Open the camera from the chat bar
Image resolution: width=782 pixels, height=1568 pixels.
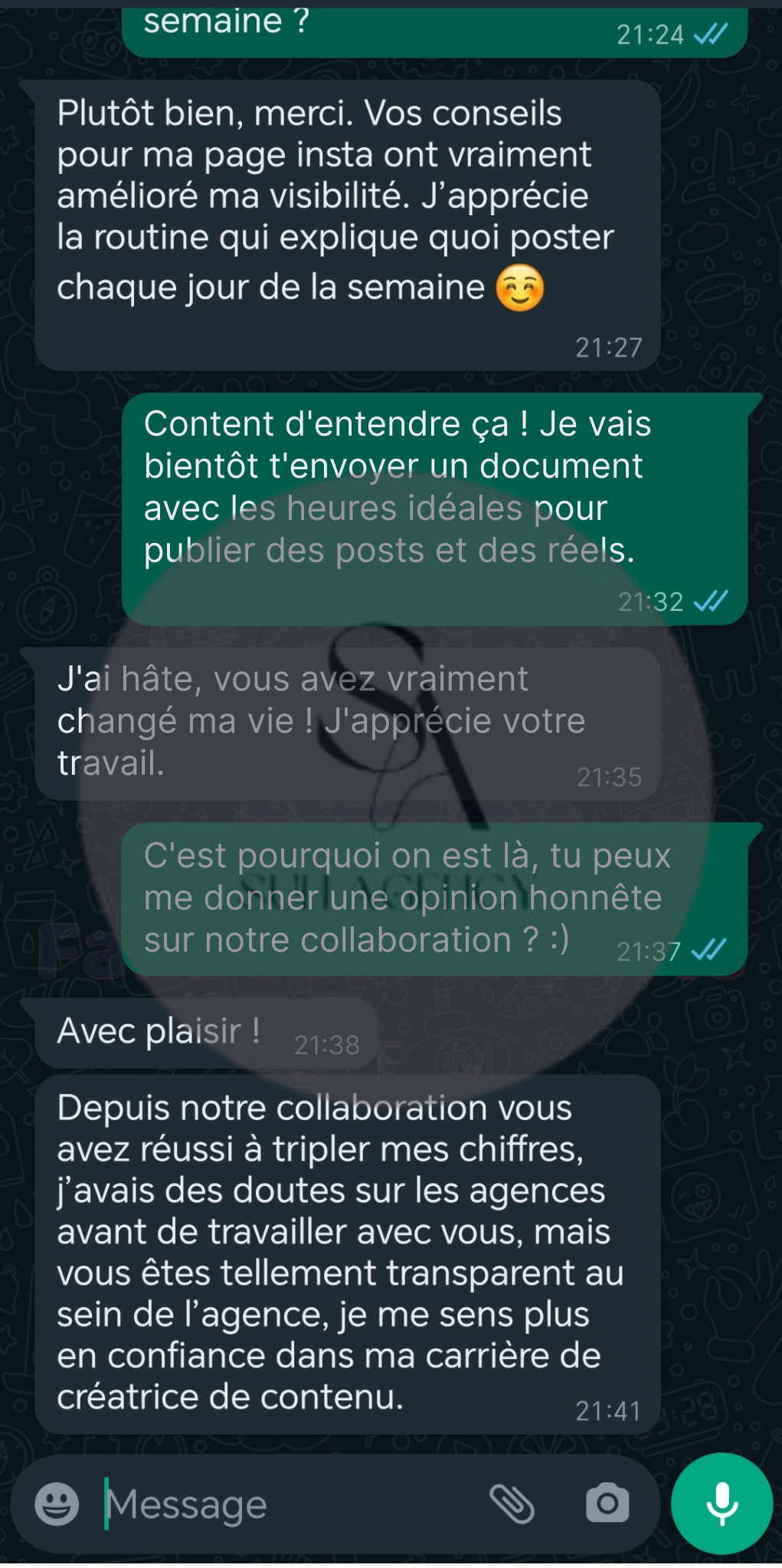point(607,1504)
